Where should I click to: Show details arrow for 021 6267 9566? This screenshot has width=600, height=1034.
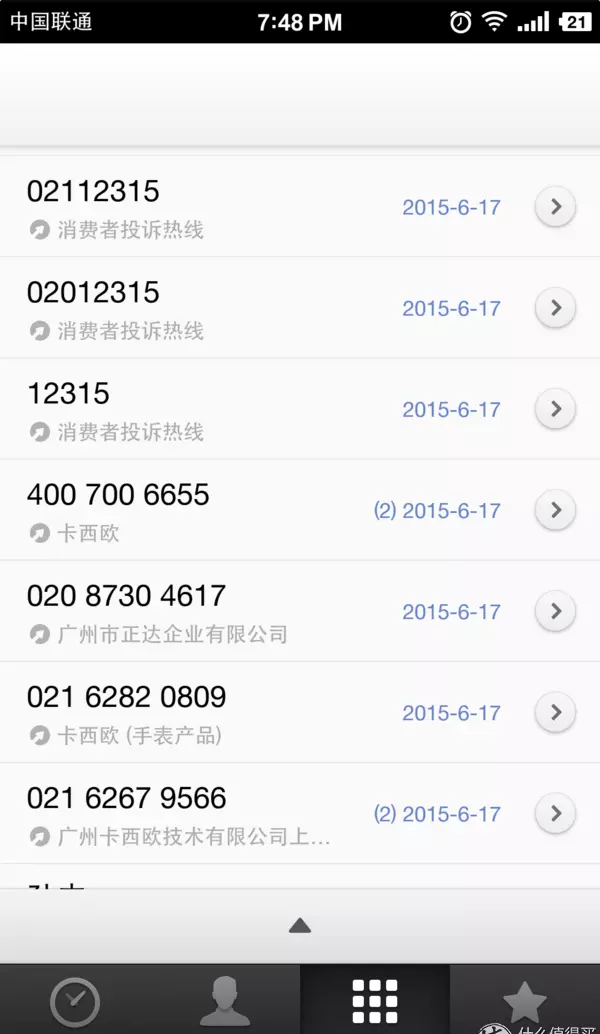555,813
